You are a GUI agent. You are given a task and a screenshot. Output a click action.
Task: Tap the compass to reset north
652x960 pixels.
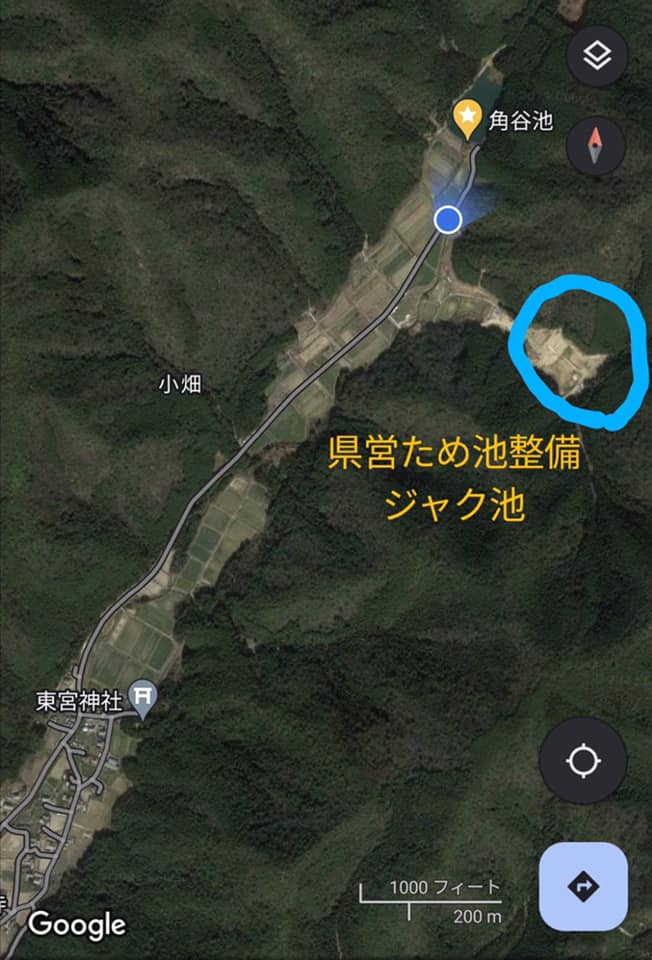coord(596,147)
